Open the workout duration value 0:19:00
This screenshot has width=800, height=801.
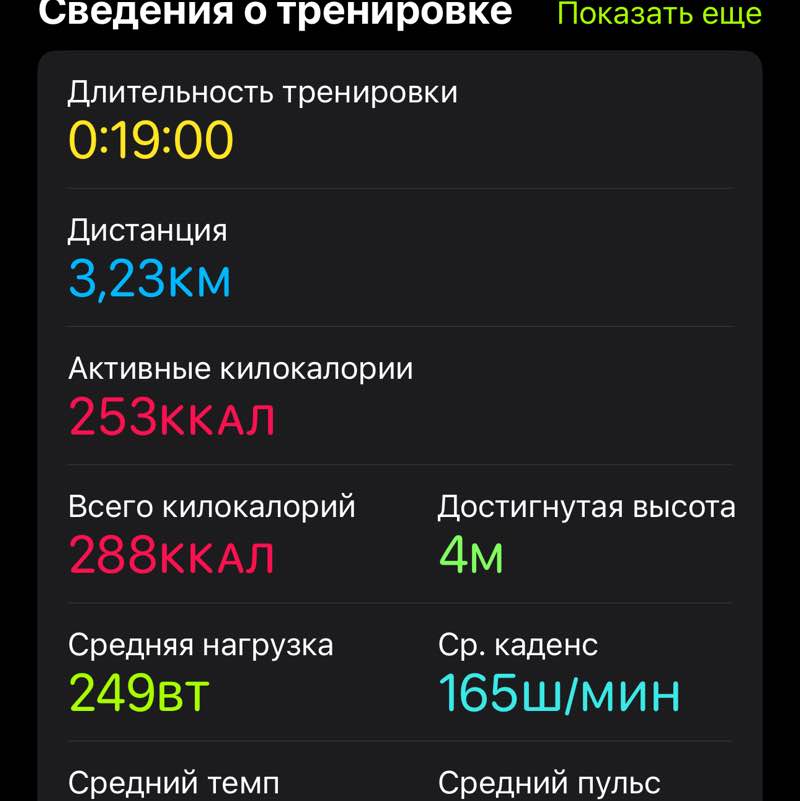click(x=148, y=140)
